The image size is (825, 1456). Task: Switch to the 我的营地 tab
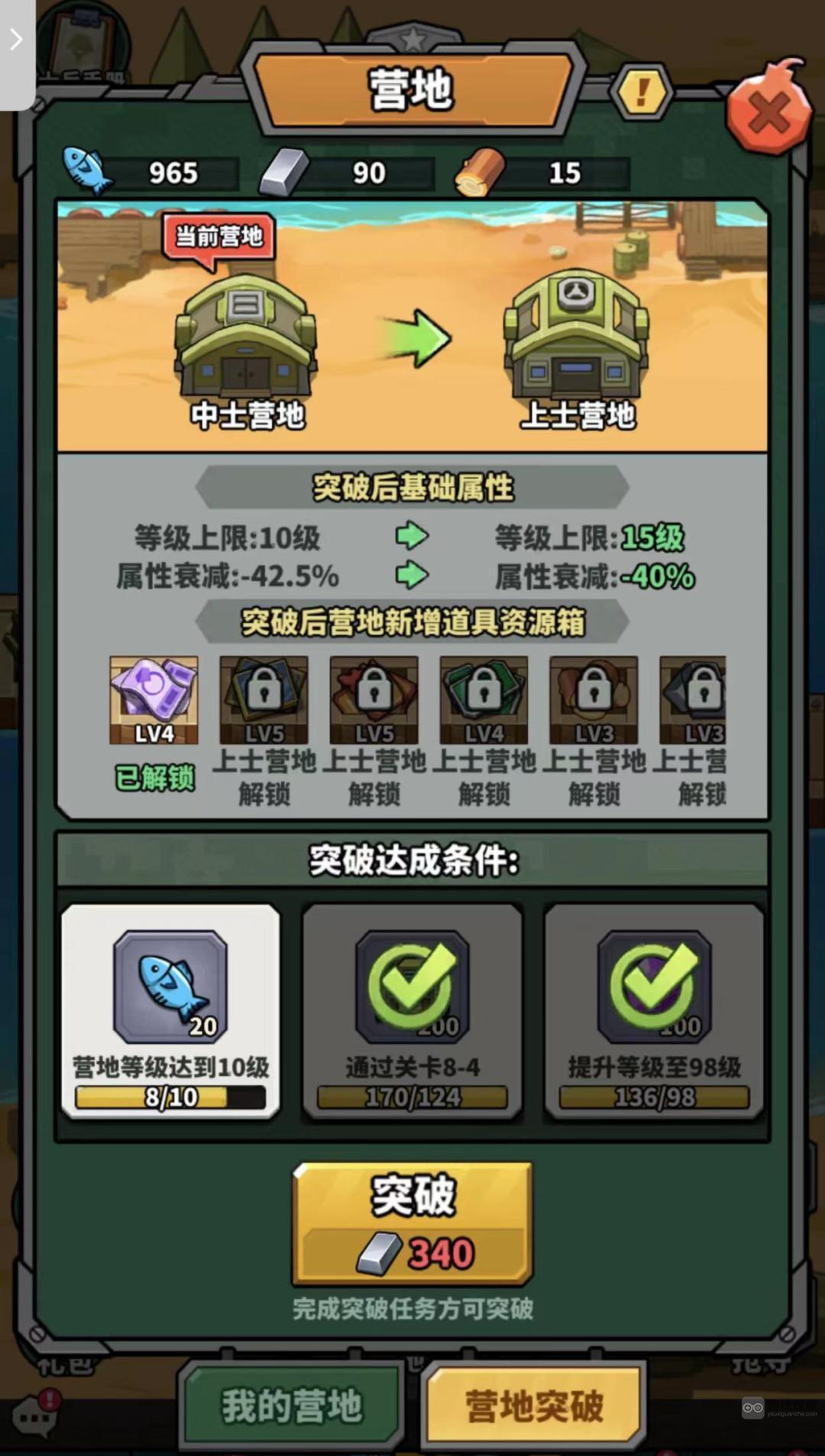click(291, 1406)
